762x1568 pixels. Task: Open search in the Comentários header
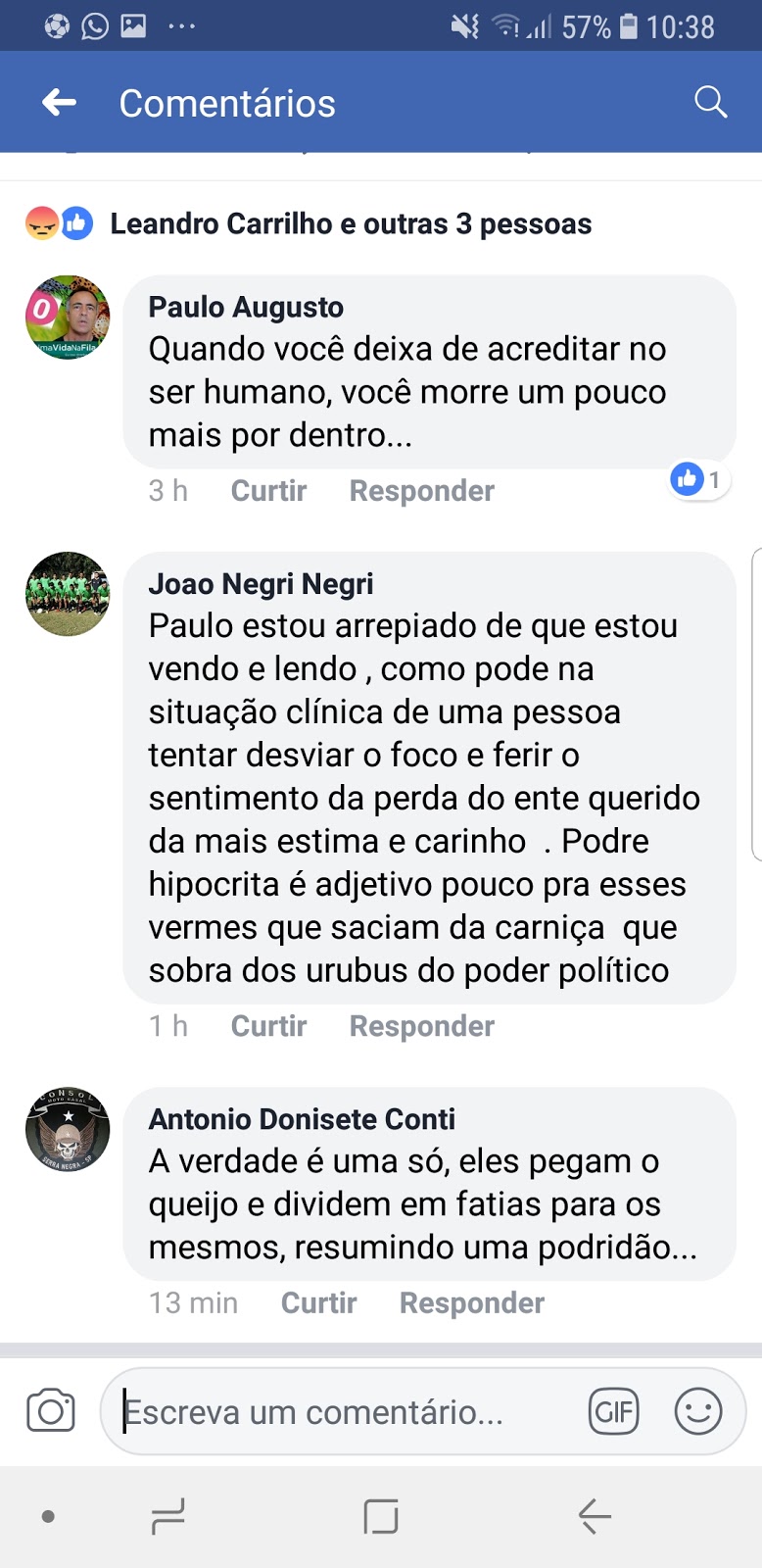[x=710, y=102]
